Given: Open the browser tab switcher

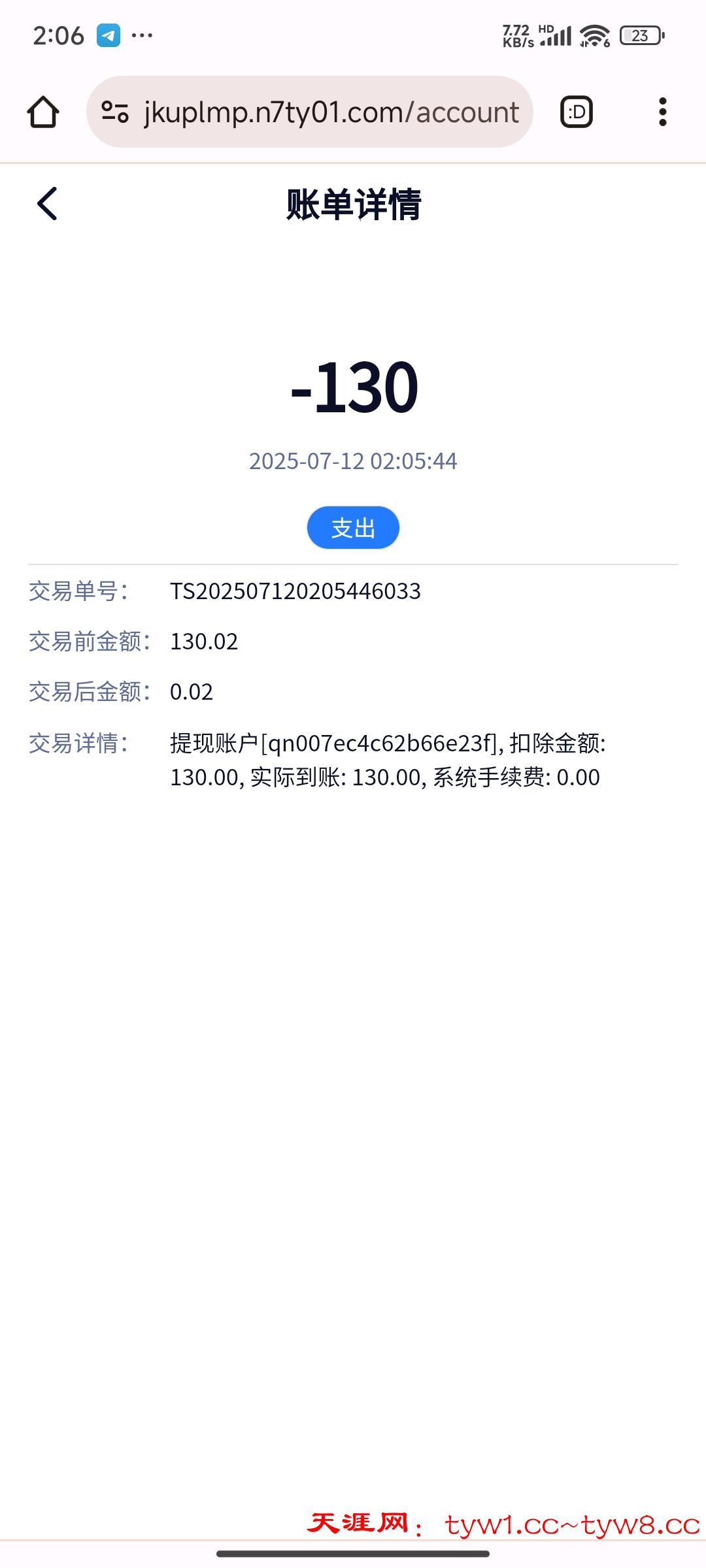Looking at the screenshot, I should coord(576,112).
